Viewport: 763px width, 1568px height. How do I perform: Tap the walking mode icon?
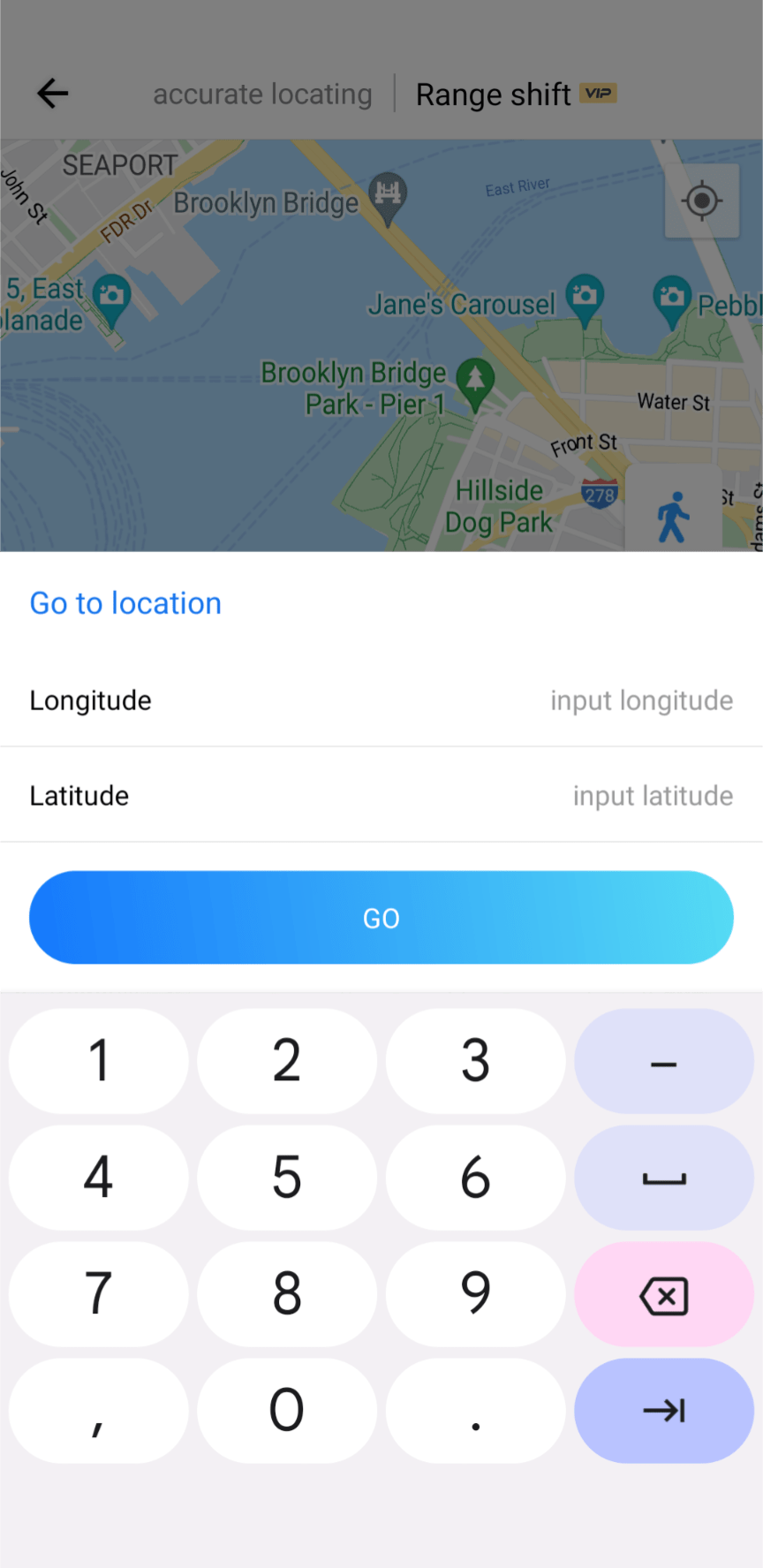pyautogui.click(x=673, y=516)
